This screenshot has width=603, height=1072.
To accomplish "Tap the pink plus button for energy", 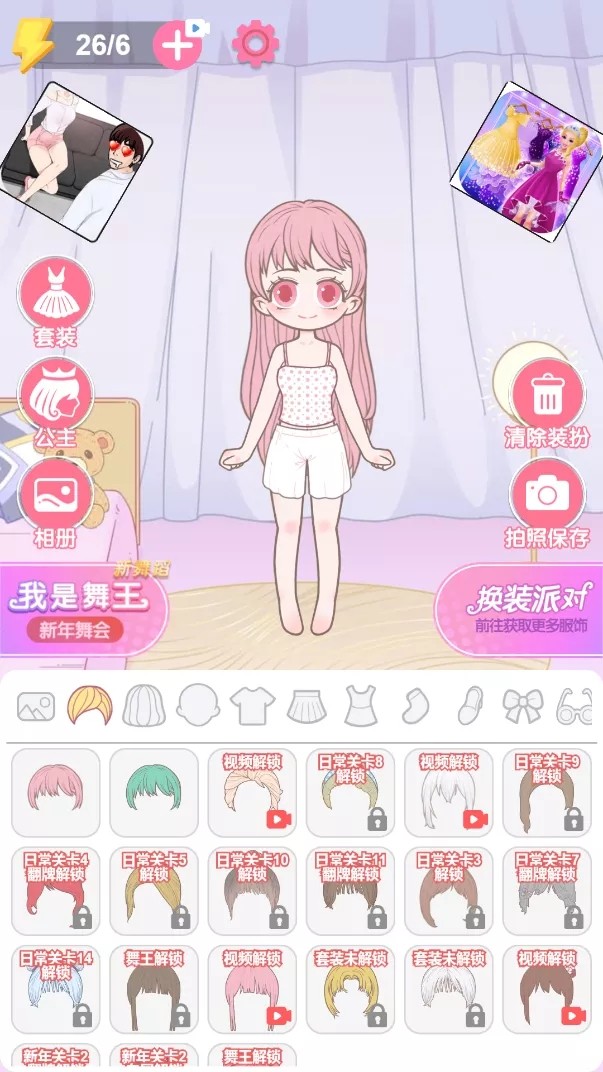I will tap(177, 45).
